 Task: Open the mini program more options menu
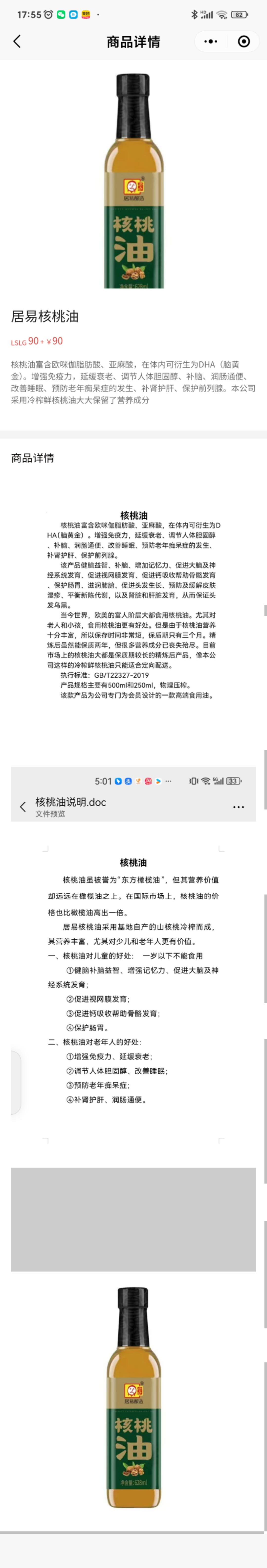[x=210, y=41]
